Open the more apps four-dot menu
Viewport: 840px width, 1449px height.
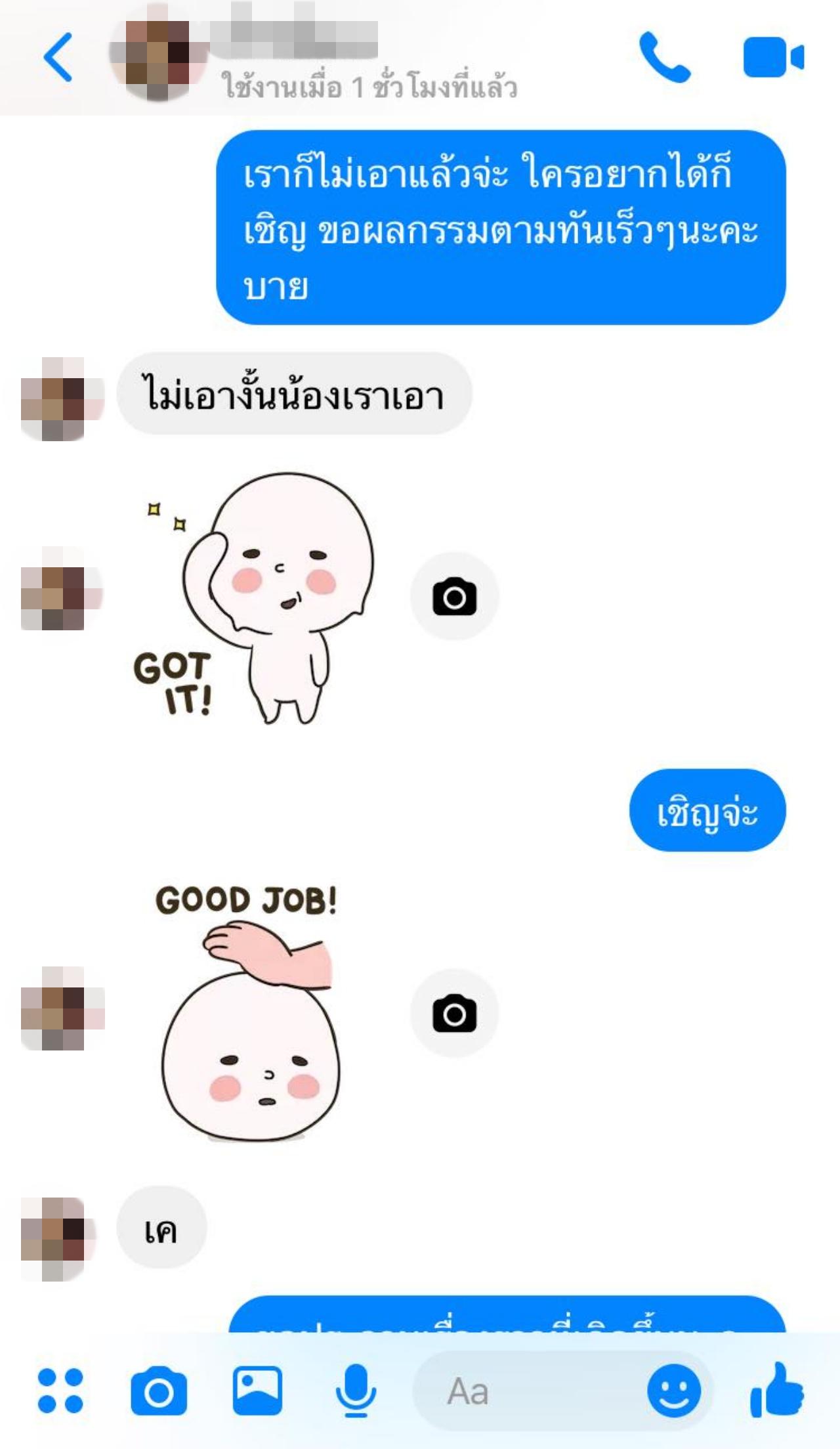60,1390
